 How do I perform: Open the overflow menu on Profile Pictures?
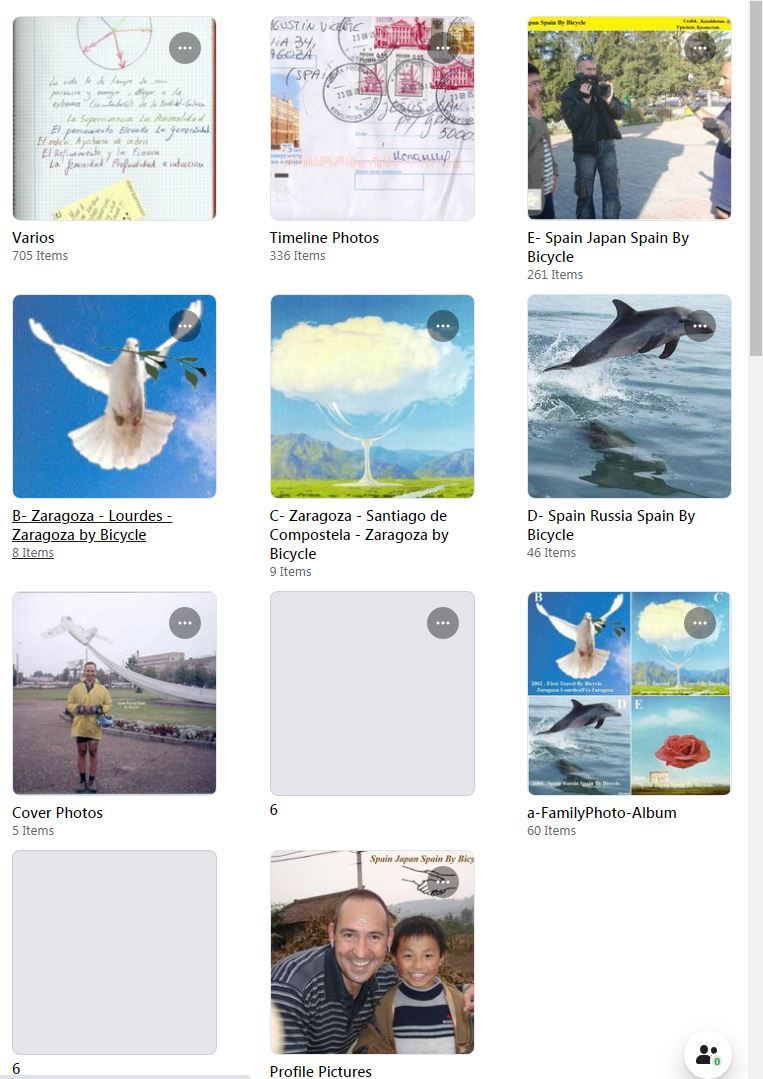[443, 881]
